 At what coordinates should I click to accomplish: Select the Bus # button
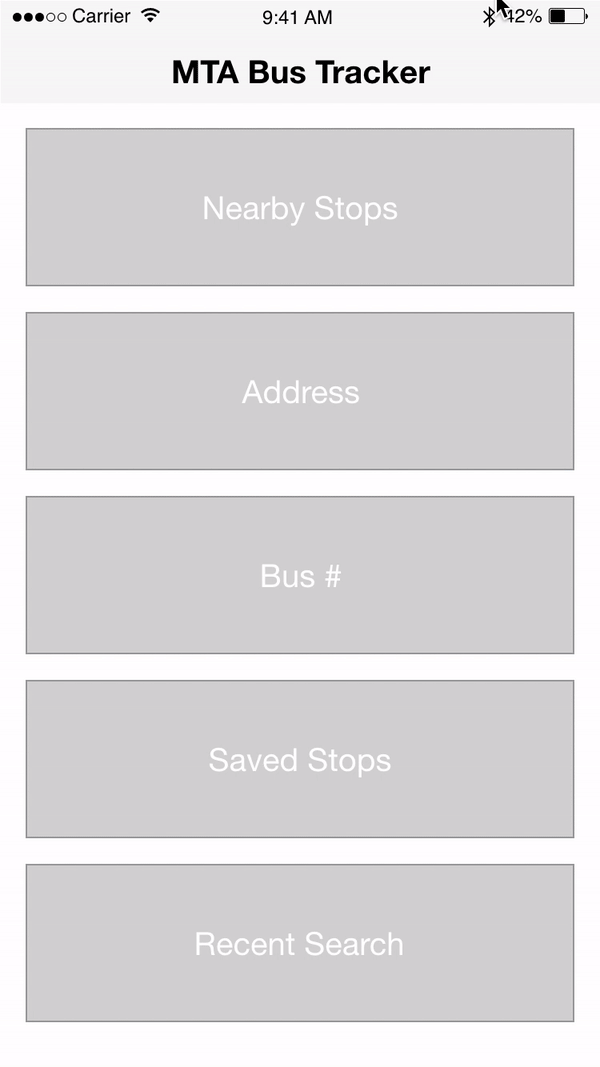pyautogui.click(x=300, y=575)
